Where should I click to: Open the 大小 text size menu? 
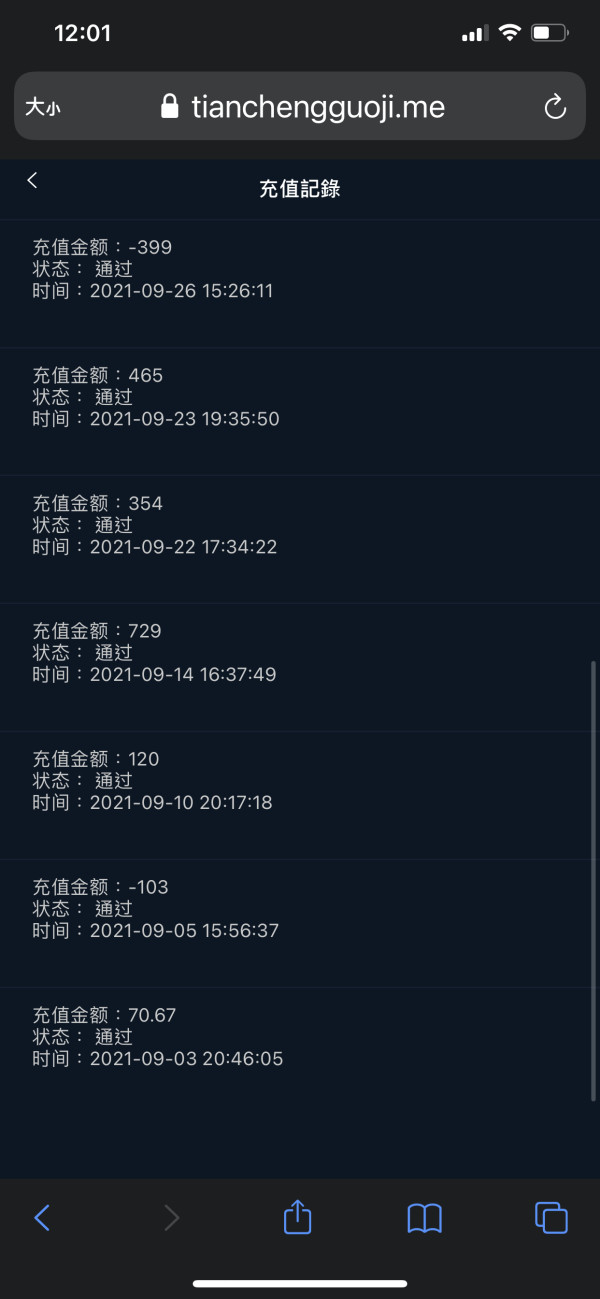(42, 108)
